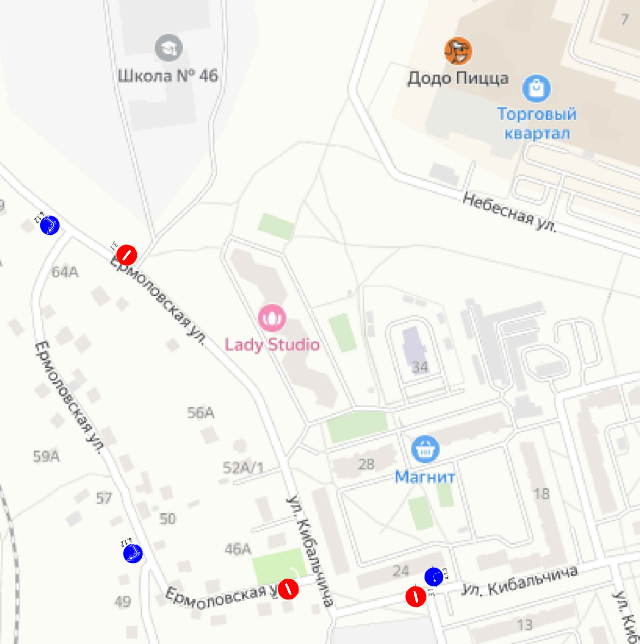Viewport: 640px width, 644px height.
Task: Tap the blue marker near house 64А
Action: tap(49, 226)
